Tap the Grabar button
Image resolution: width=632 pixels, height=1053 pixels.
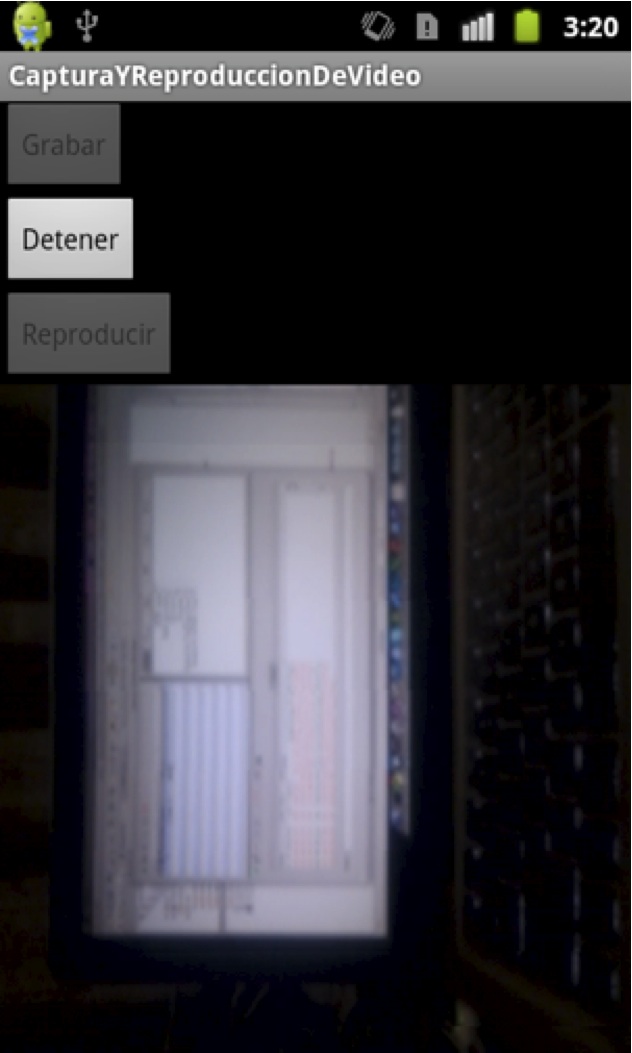[64, 144]
